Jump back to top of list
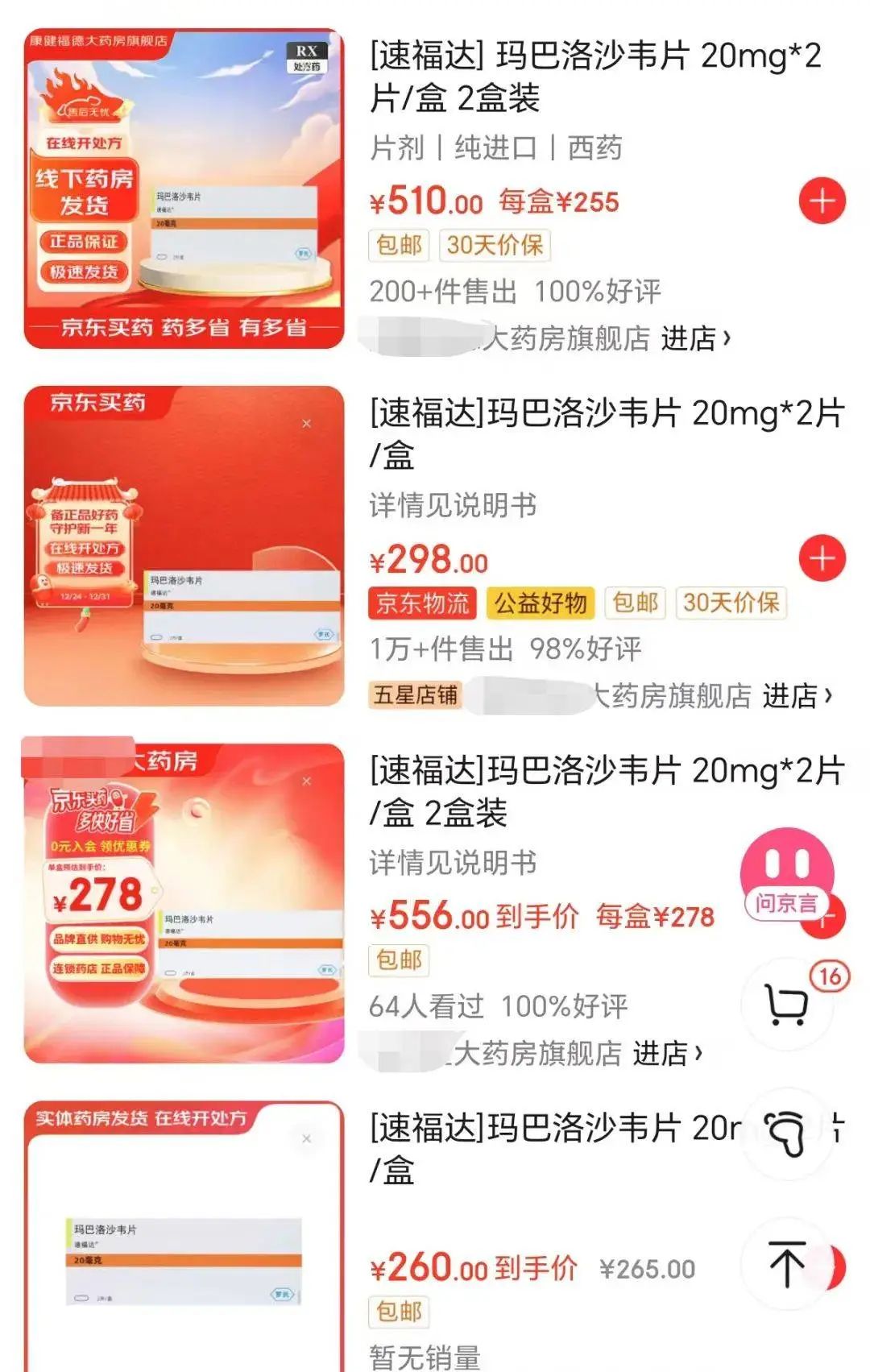Image resolution: width=870 pixels, height=1372 pixels. 786,1263
